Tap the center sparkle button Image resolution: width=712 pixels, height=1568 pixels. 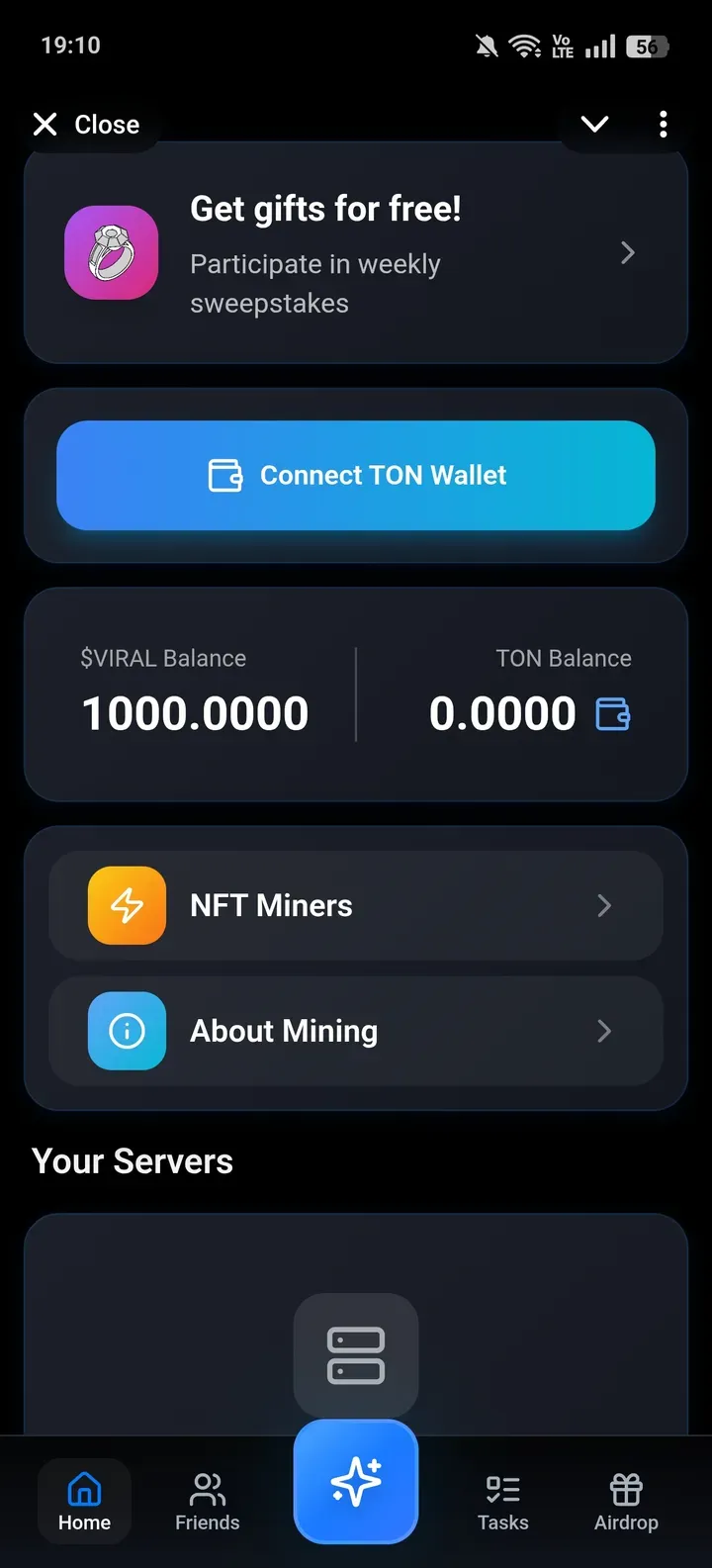pyautogui.click(x=356, y=1481)
